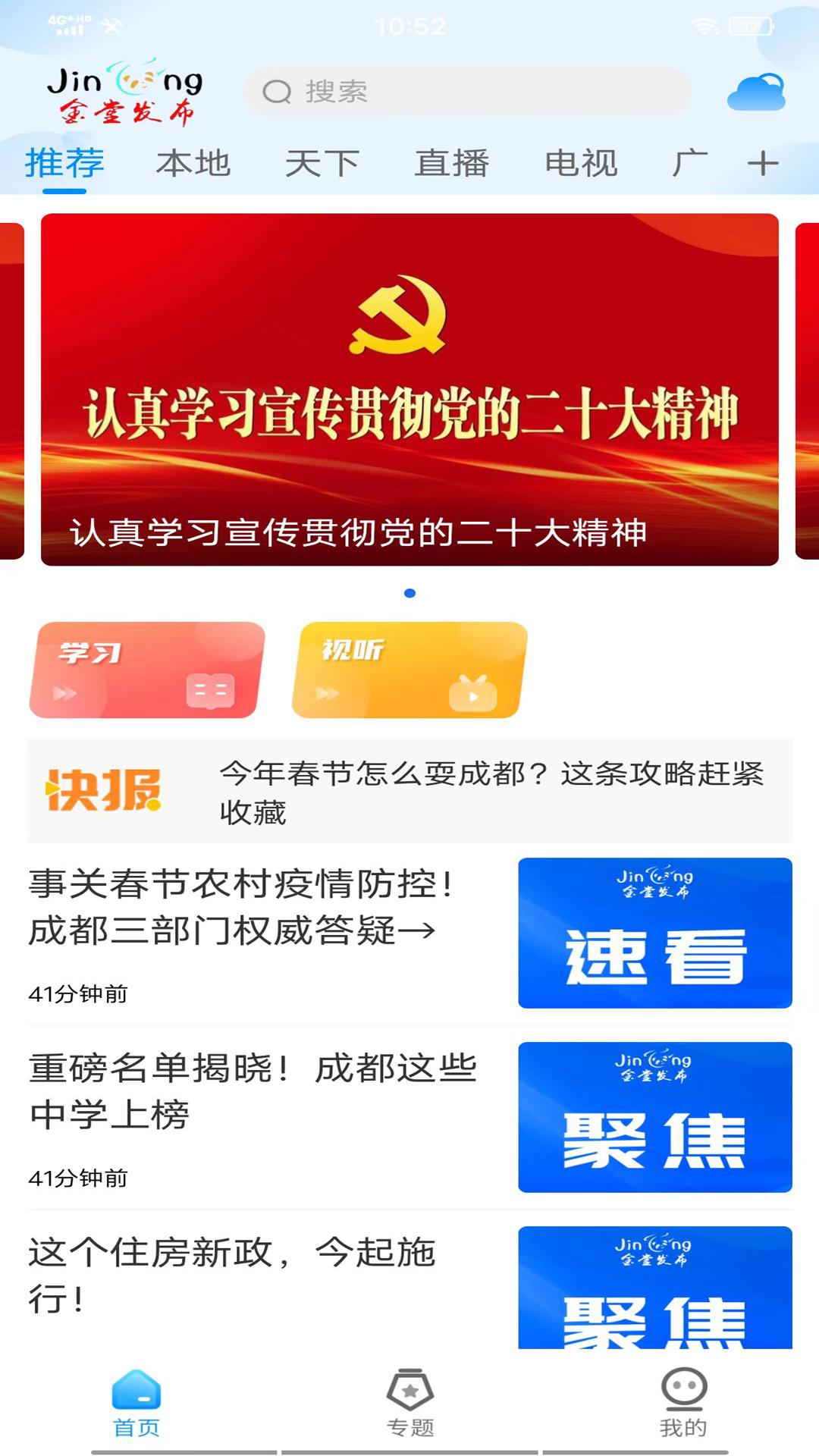This screenshot has height=1456, width=819.
Task: Open the 天下 national news tab
Action: point(322,162)
